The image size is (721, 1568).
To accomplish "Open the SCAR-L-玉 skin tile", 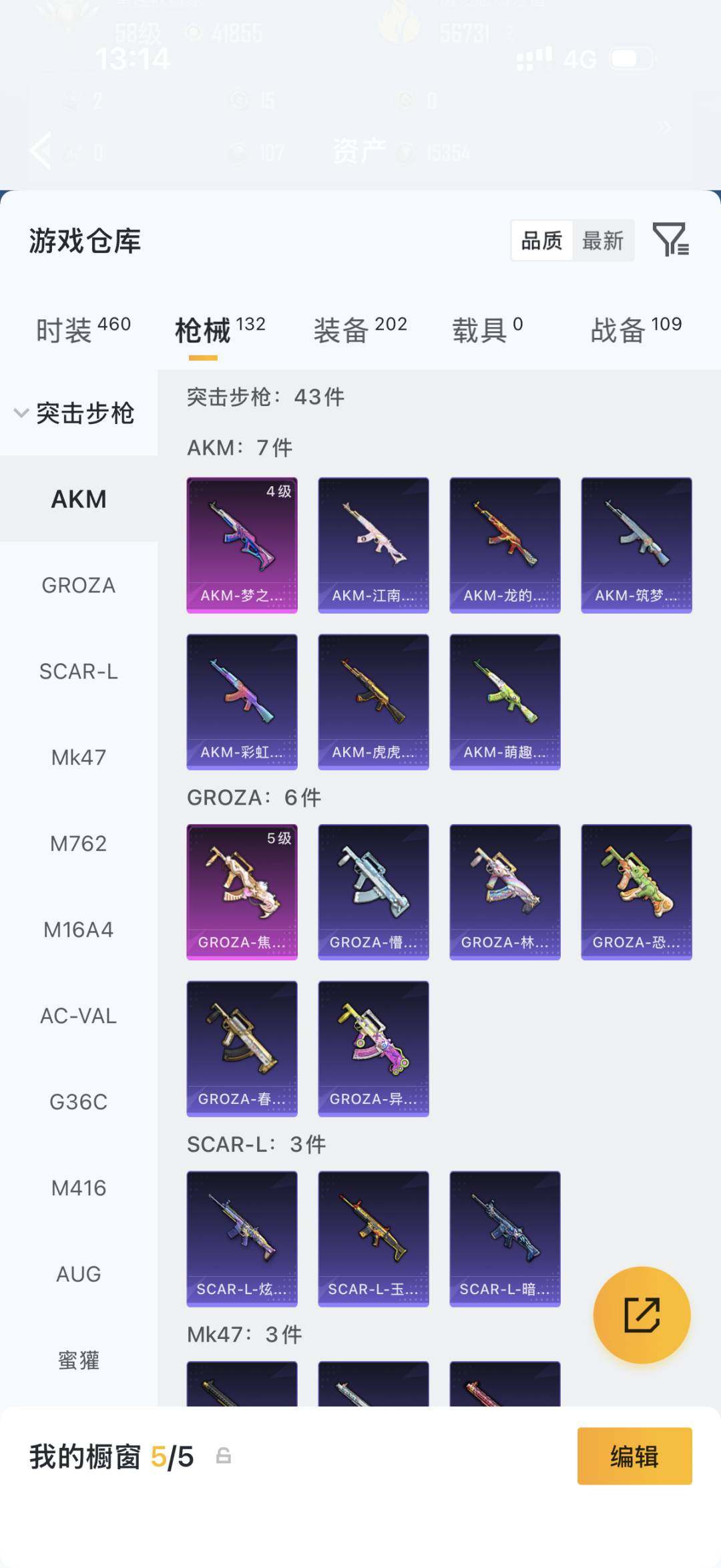I will 373,1239.
